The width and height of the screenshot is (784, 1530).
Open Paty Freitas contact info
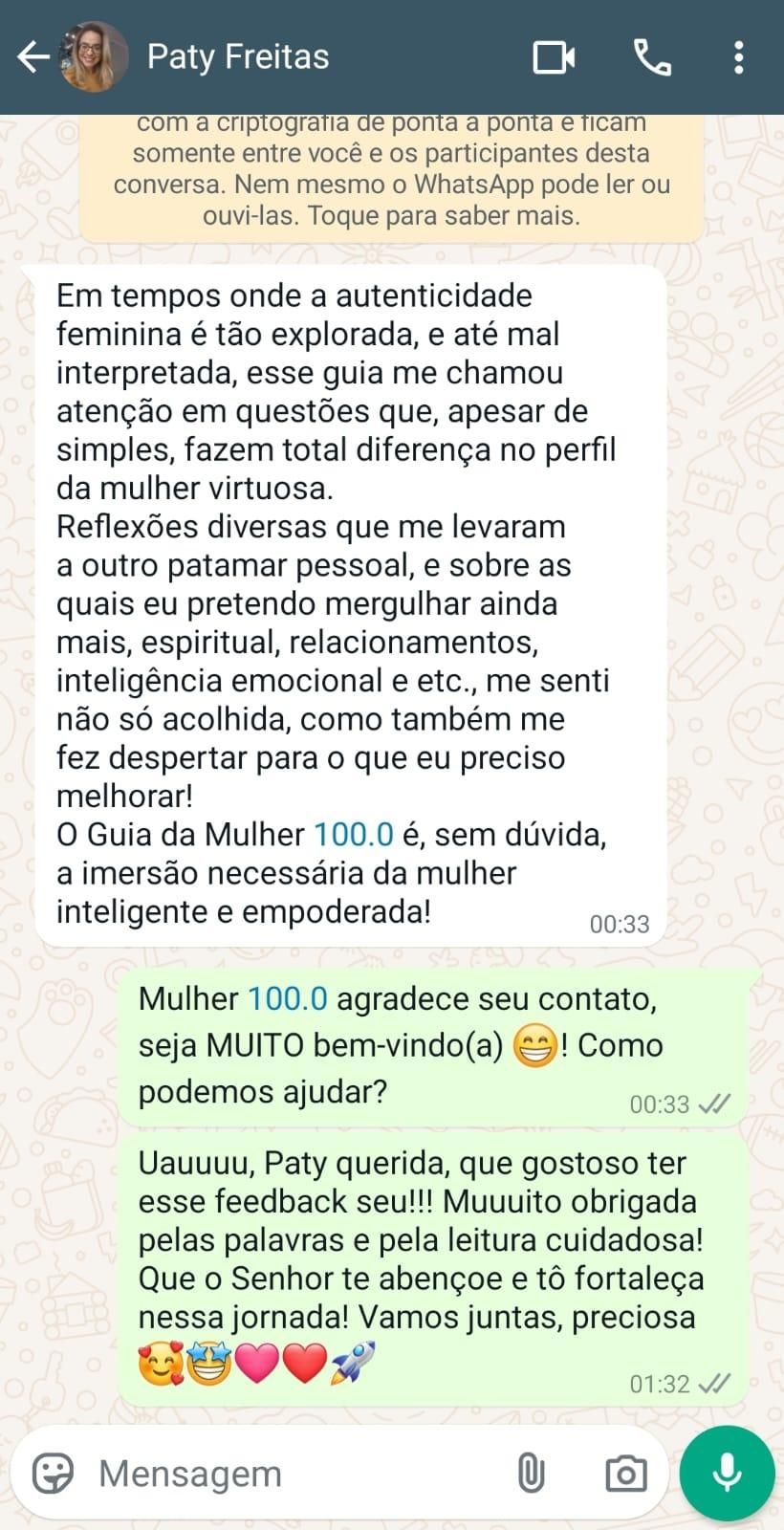point(238,57)
